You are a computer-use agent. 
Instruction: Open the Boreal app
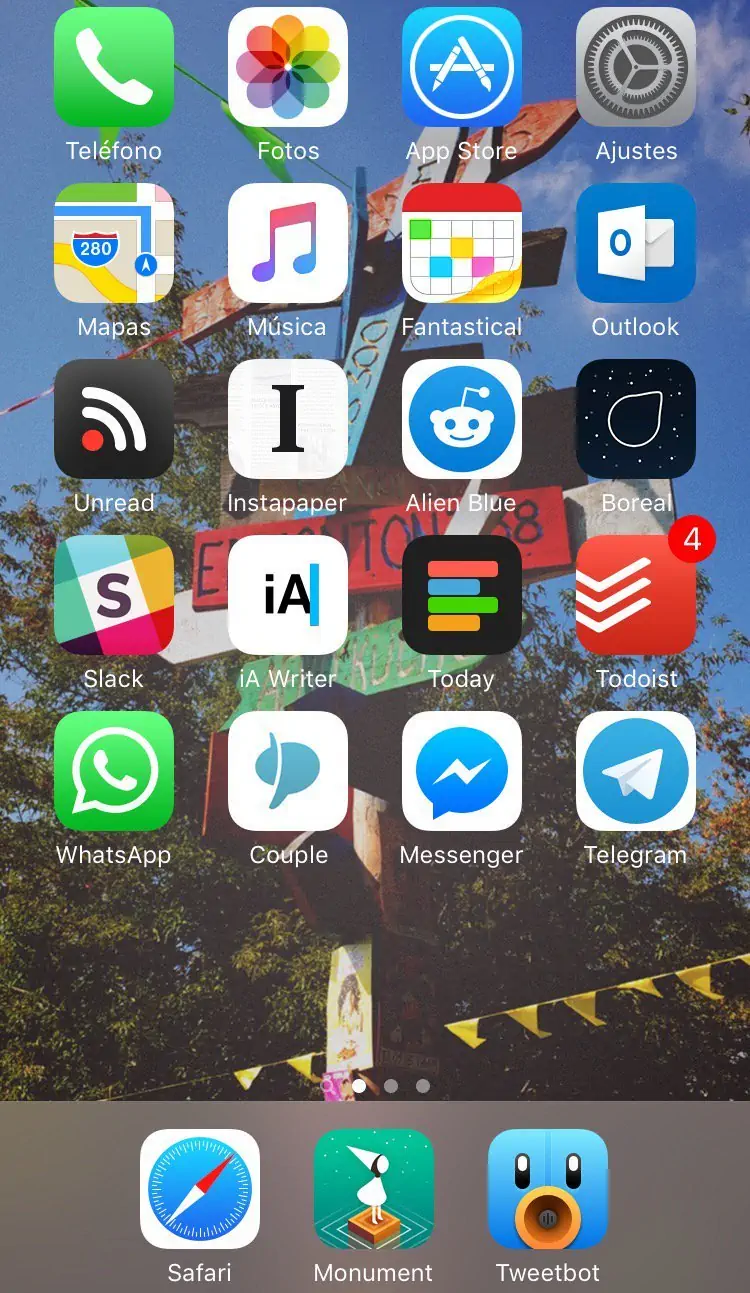(636, 419)
